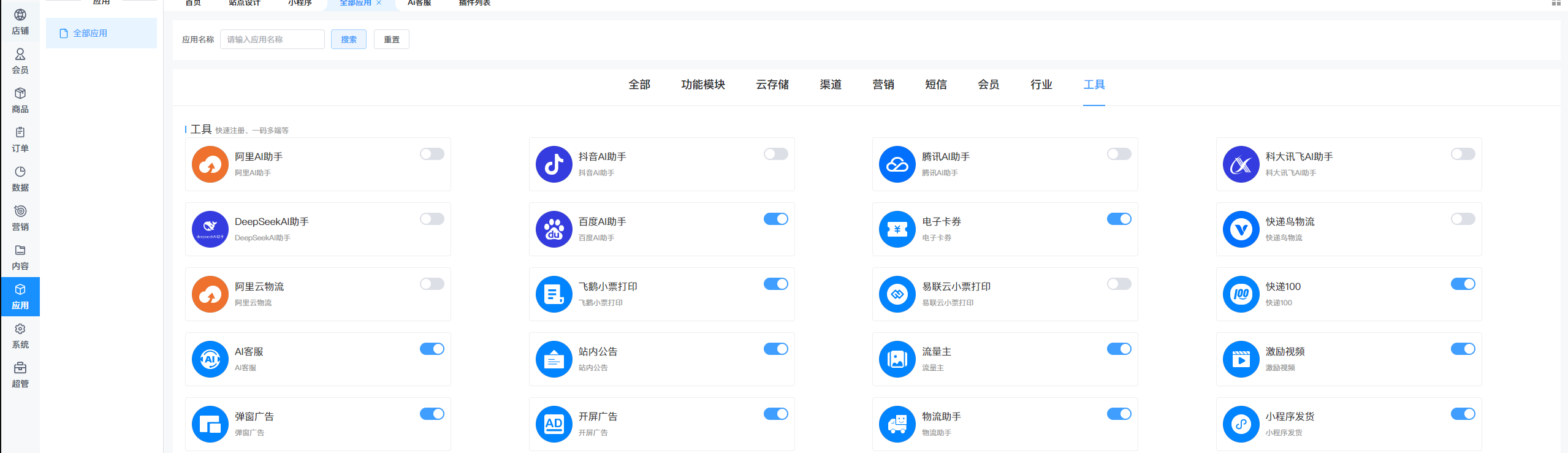Turn on DeepSeekAI助手 toggle
This screenshot has width=1568, height=453.
click(432, 219)
